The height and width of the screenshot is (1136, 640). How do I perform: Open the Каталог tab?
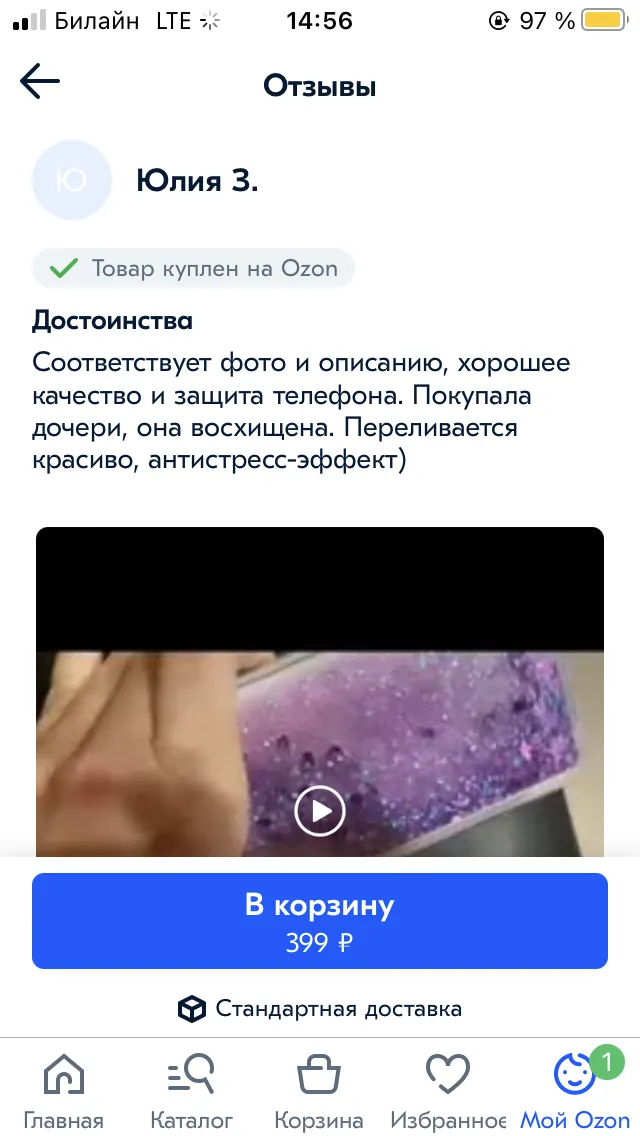(x=191, y=1089)
